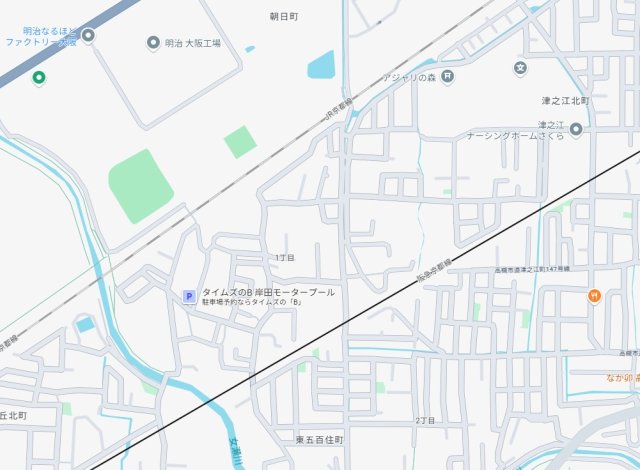The image size is (640, 470).
Task: Select 津之江ナーシングホームさくら marker
Action: (576, 129)
